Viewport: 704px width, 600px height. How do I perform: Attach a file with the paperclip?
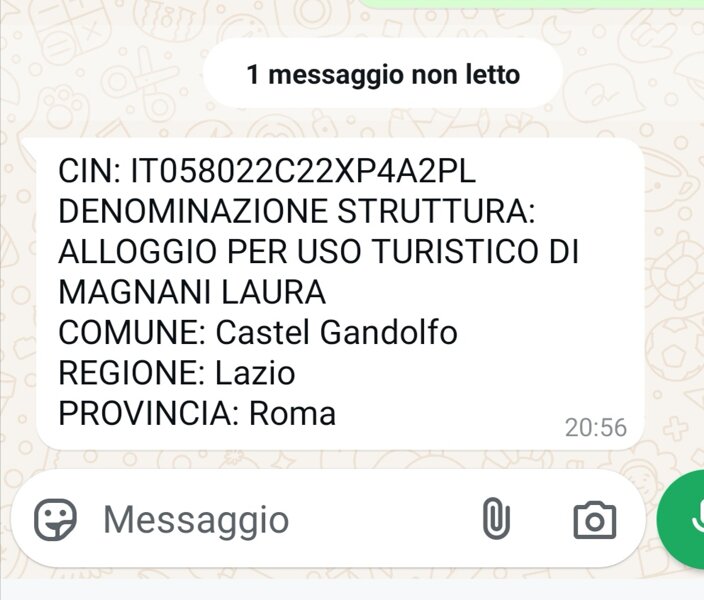click(x=496, y=520)
